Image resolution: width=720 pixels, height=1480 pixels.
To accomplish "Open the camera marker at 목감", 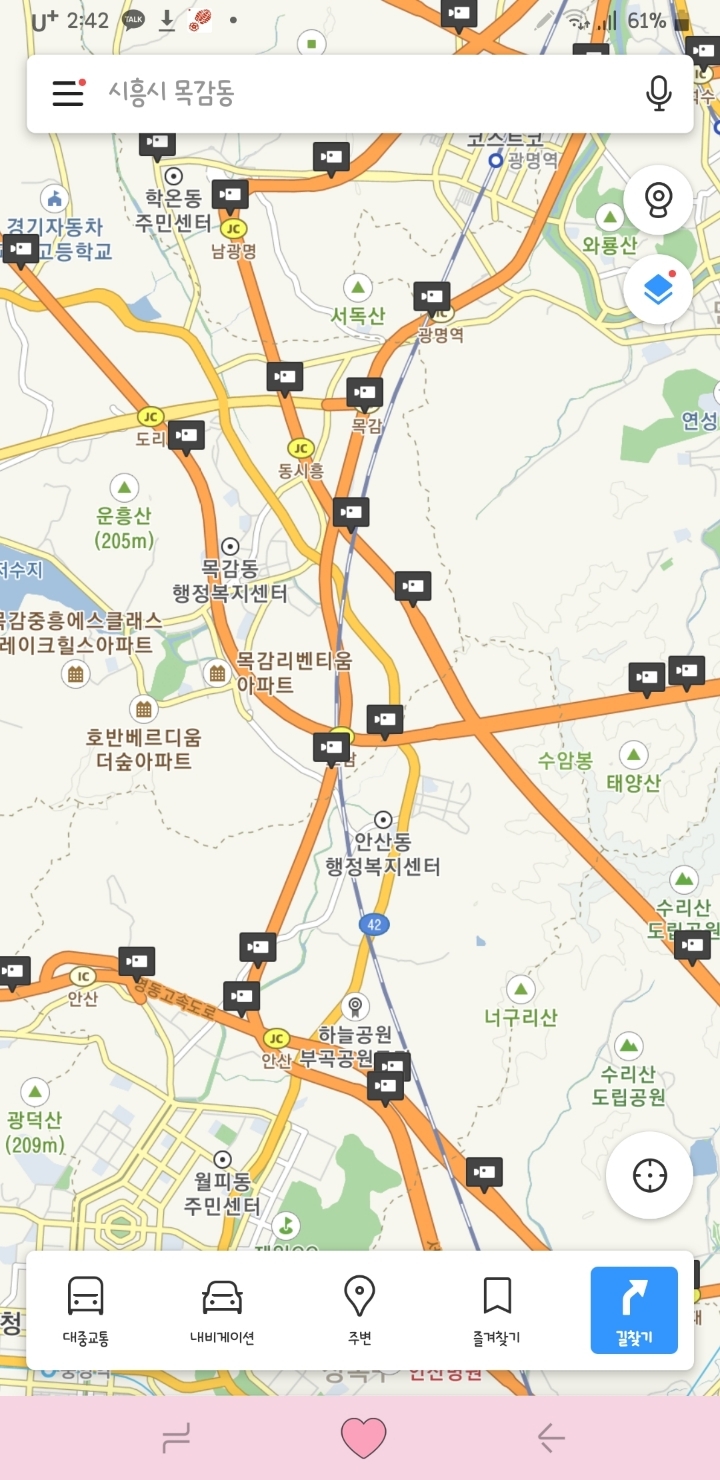I will point(365,392).
